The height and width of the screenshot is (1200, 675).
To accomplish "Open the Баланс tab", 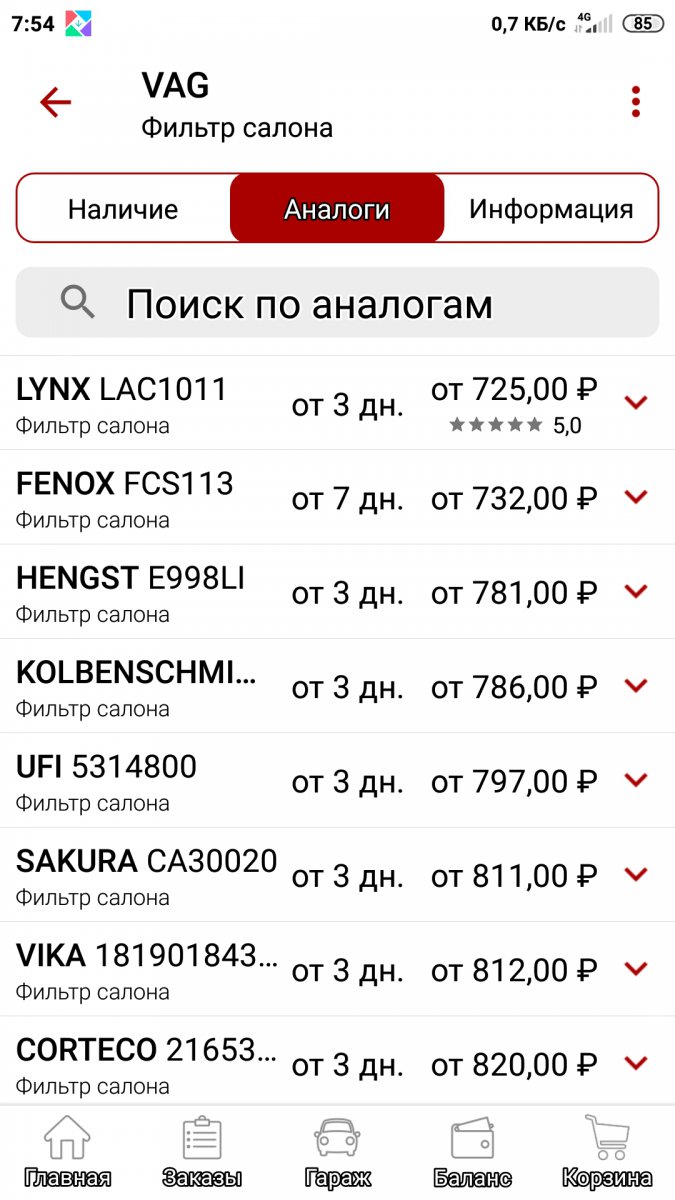I will 473,1152.
